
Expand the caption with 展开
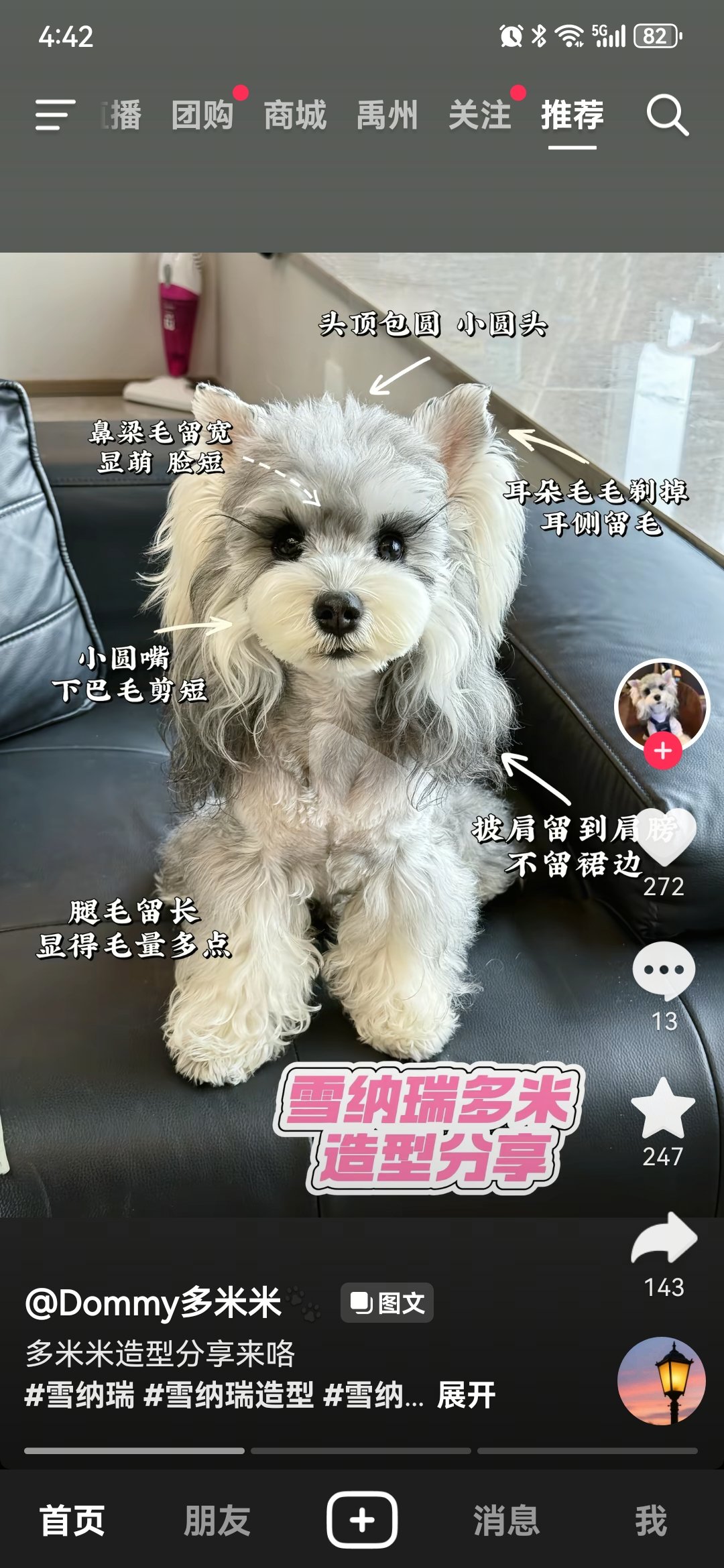[x=466, y=1396]
